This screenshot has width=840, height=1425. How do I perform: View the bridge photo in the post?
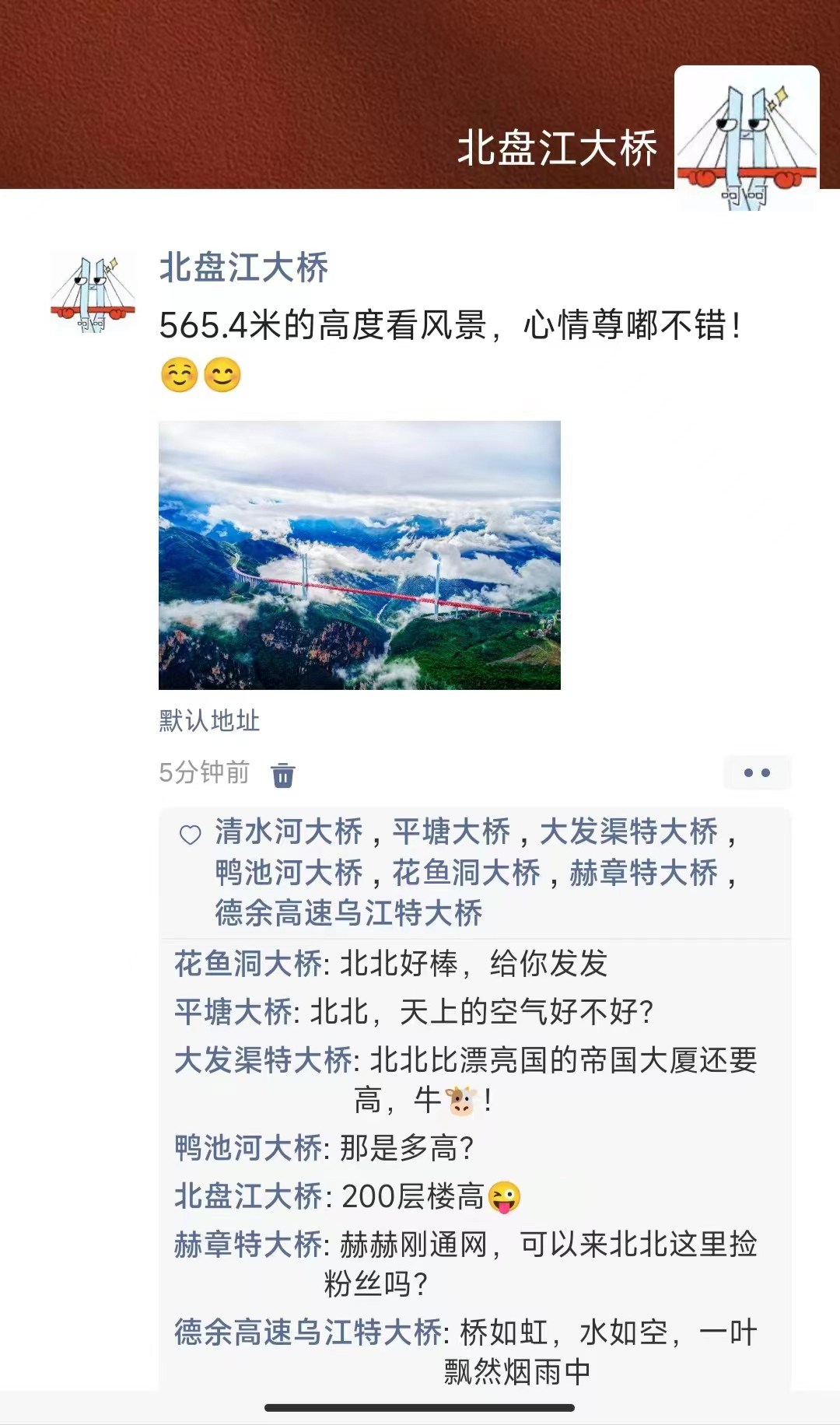[x=359, y=555]
